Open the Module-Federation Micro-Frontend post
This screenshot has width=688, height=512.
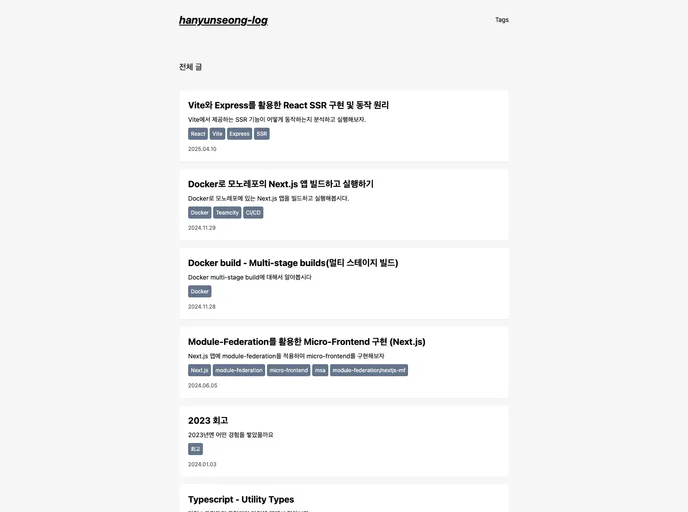pyautogui.click(x=306, y=342)
